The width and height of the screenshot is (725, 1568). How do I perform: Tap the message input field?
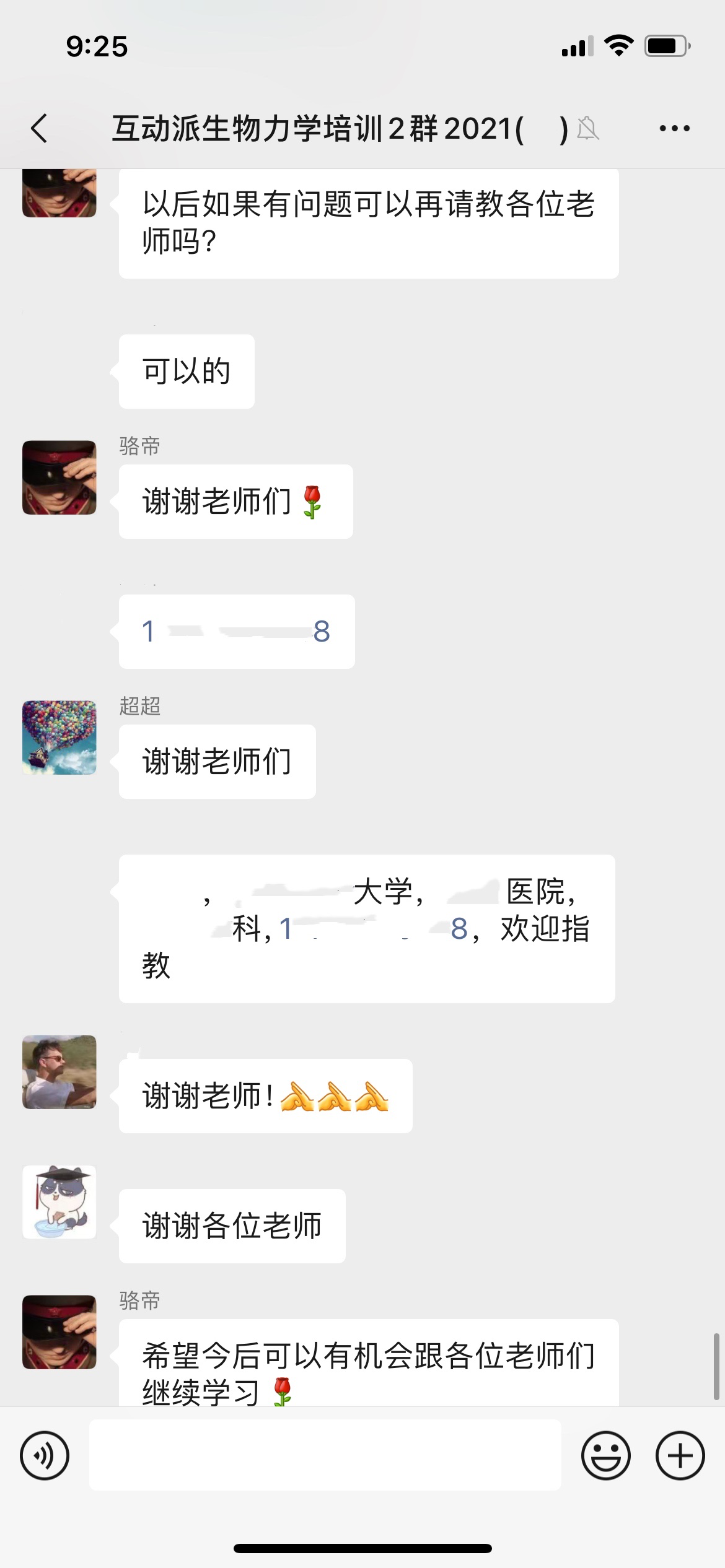[x=325, y=1455]
